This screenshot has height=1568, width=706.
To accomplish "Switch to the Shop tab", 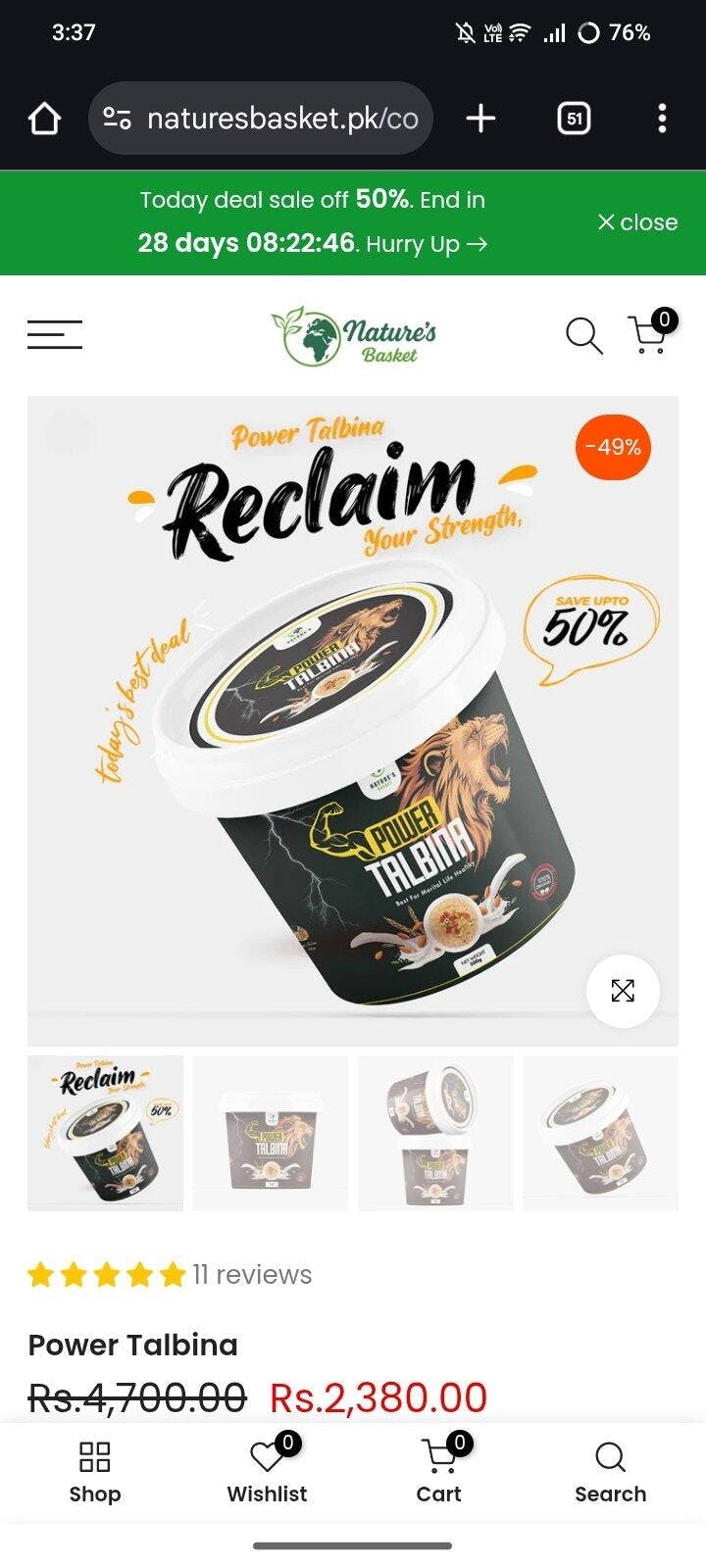I will pos(95,1472).
